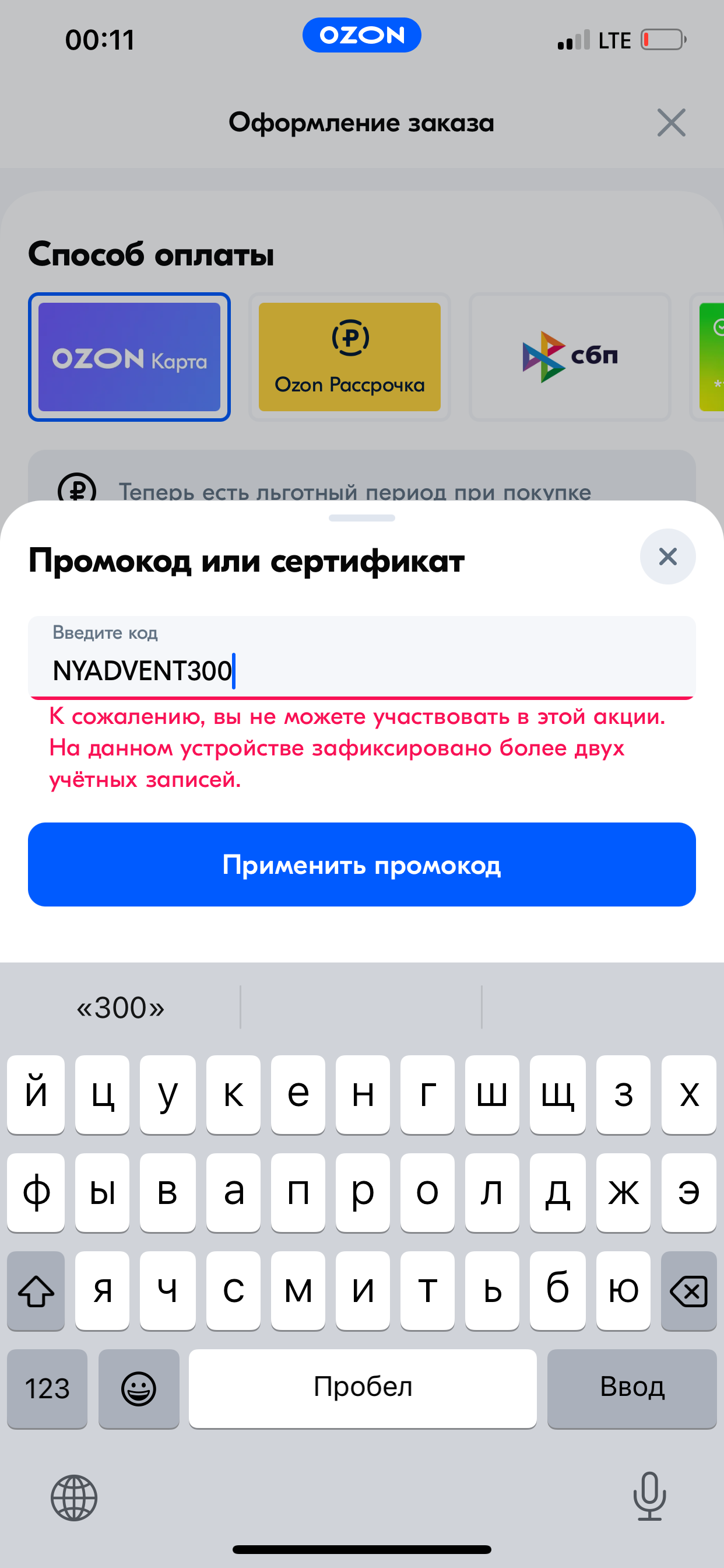Select СБП as payment method
The width and height of the screenshot is (724, 1568).
pyautogui.click(x=570, y=358)
